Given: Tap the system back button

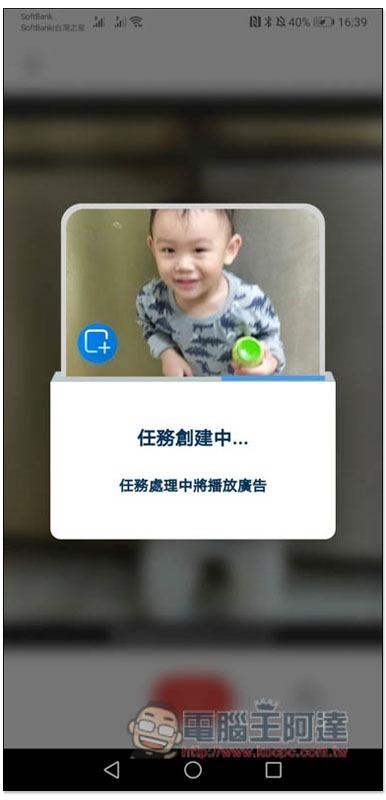Looking at the screenshot, I should point(112,769).
